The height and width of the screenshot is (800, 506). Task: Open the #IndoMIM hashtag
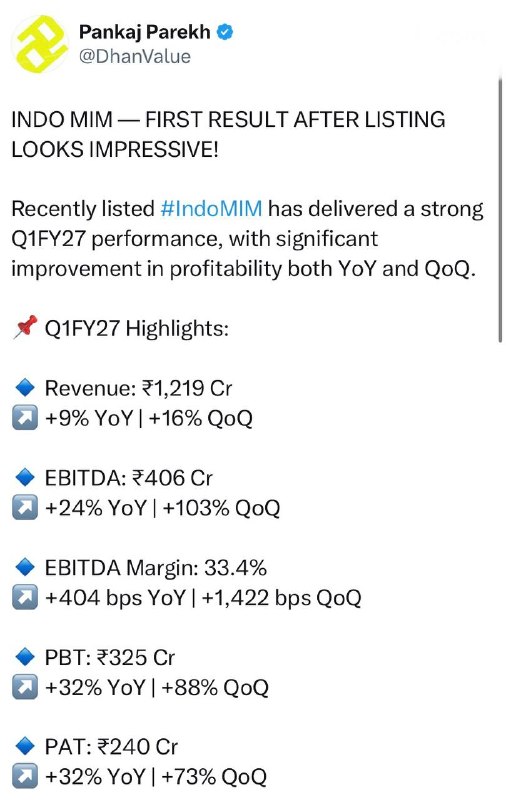click(211, 209)
